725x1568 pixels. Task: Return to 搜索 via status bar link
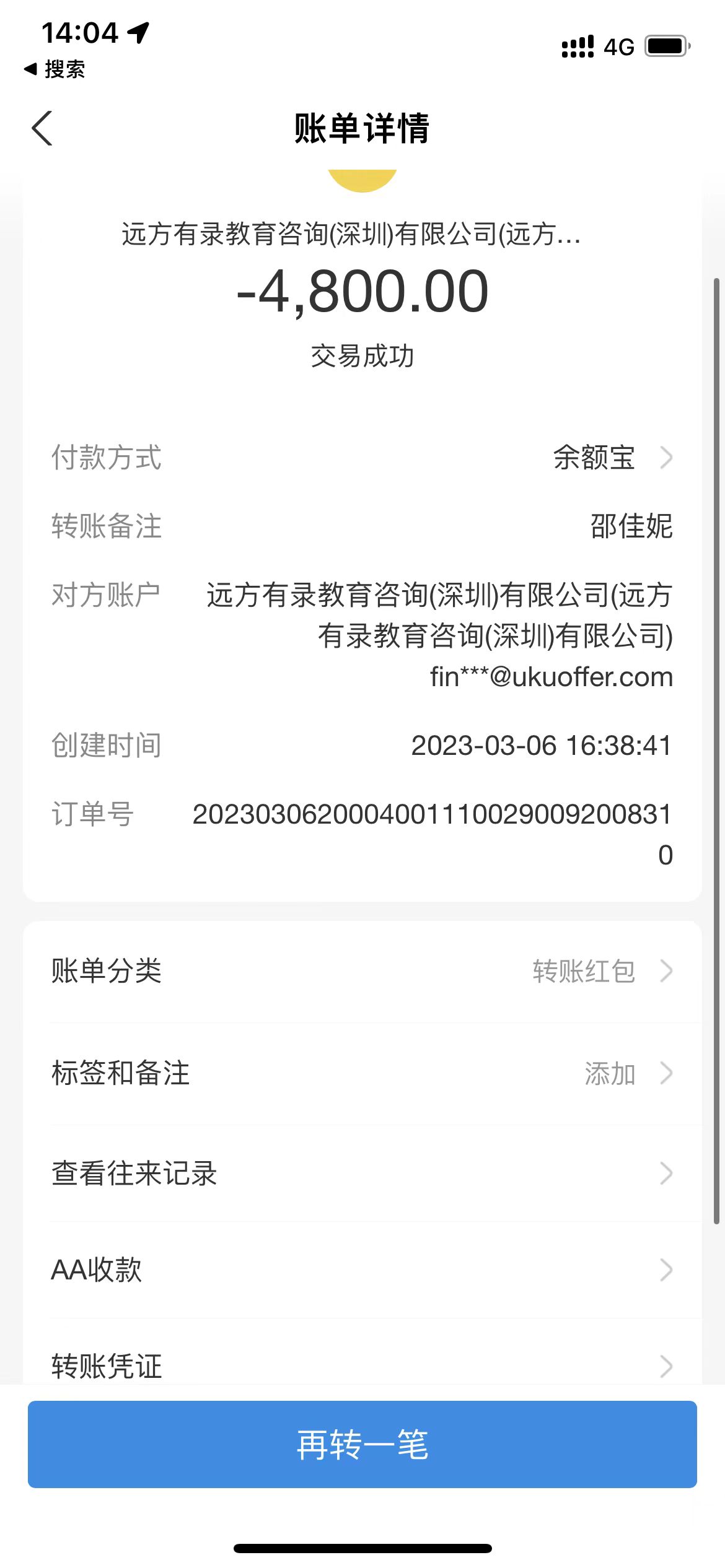[55, 69]
